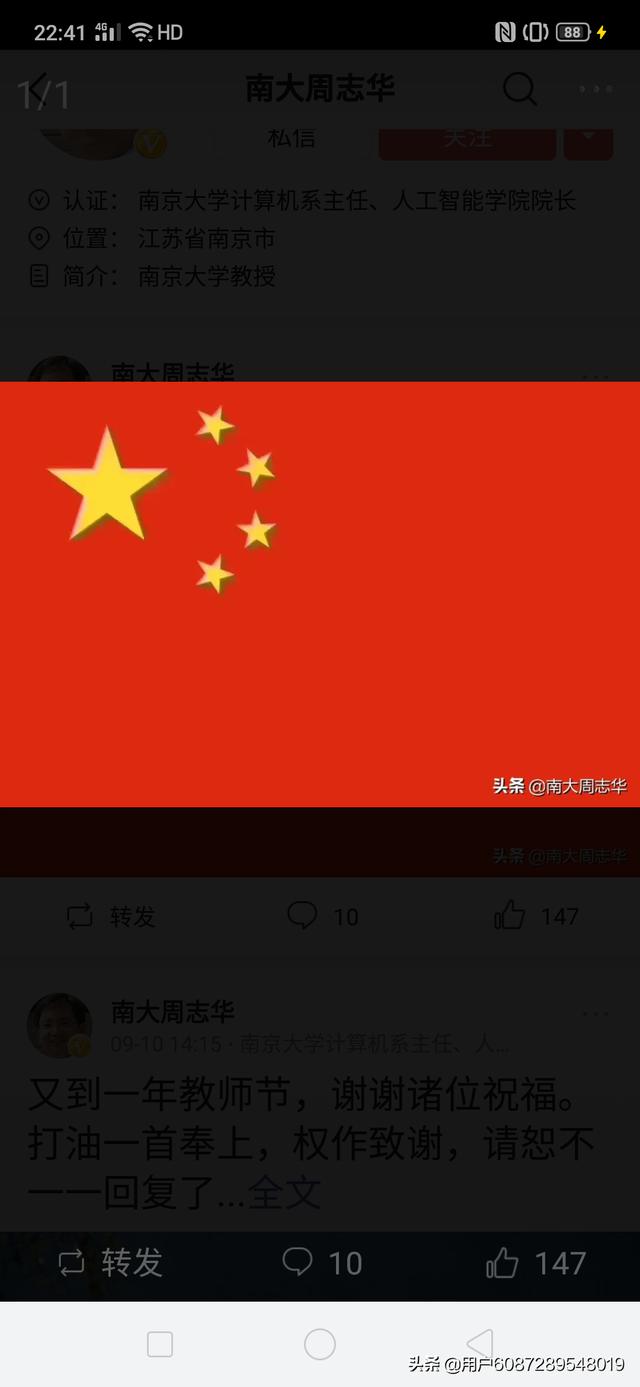Image resolution: width=640 pixels, height=1387 pixels.
Task: Open recent apps with the system square button
Action: point(160,1344)
